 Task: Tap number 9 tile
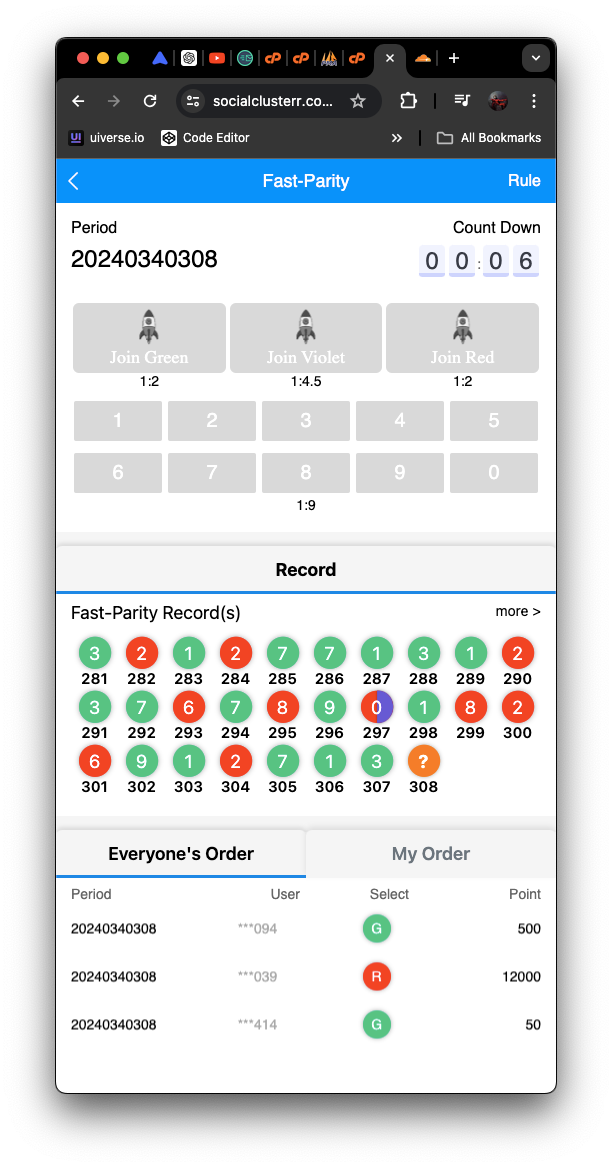tap(400, 473)
